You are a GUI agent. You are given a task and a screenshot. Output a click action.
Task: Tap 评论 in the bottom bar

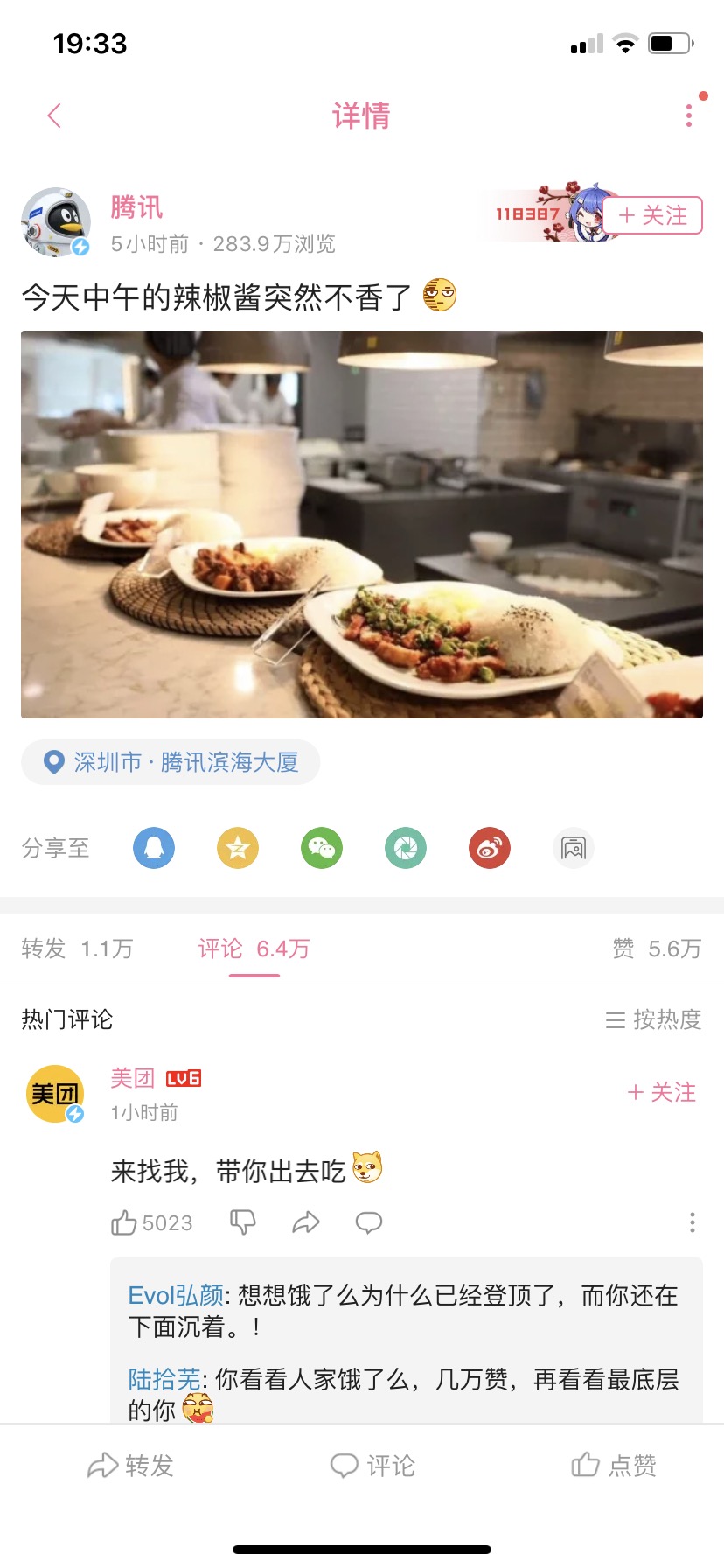[x=372, y=1465]
